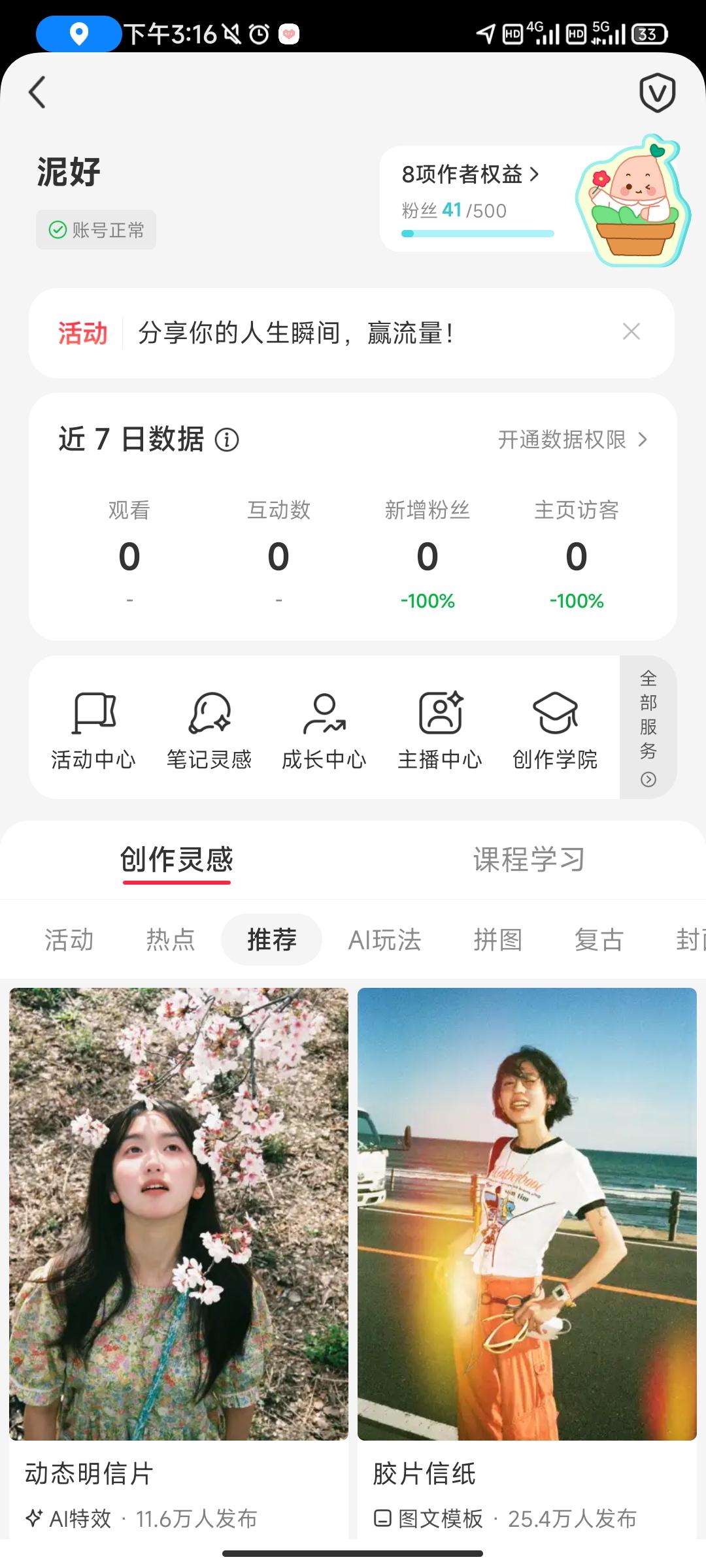Tap the fan count progress bar
Image resolution: width=706 pixels, height=1568 pixels.
pyautogui.click(x=477, y=233)
